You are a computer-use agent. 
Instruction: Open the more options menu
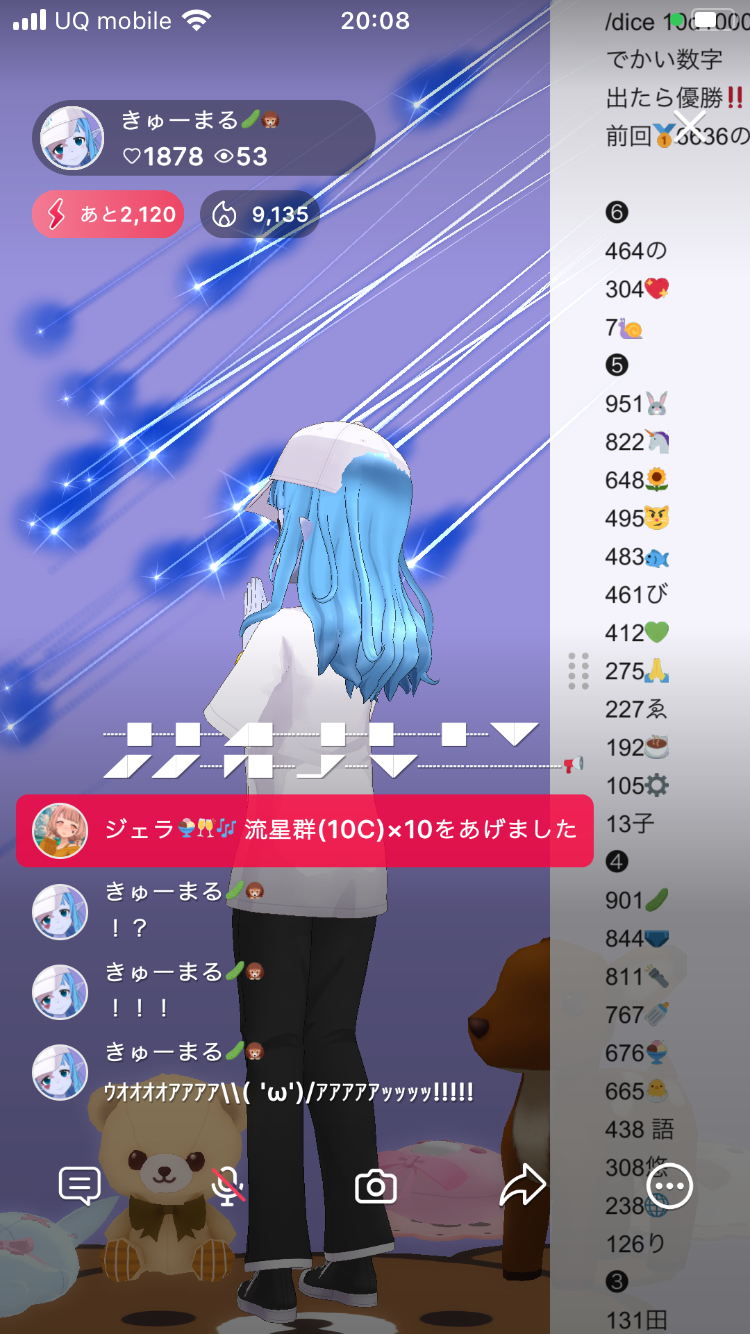pyautogui.click(x=669, y=1186)
